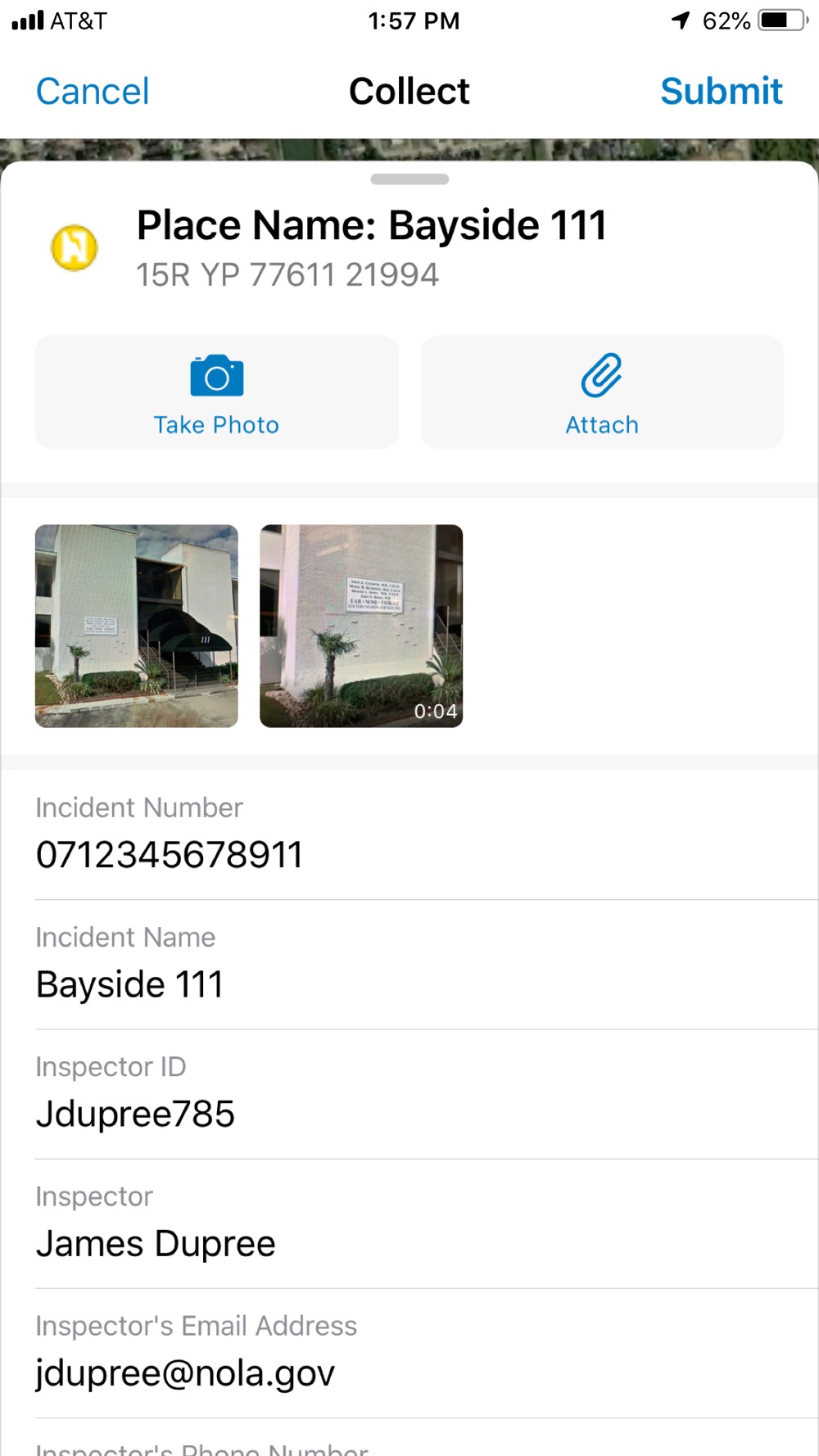
Task: Cancel the collection form
Action: pyautogui.click(x=93, y=91)
